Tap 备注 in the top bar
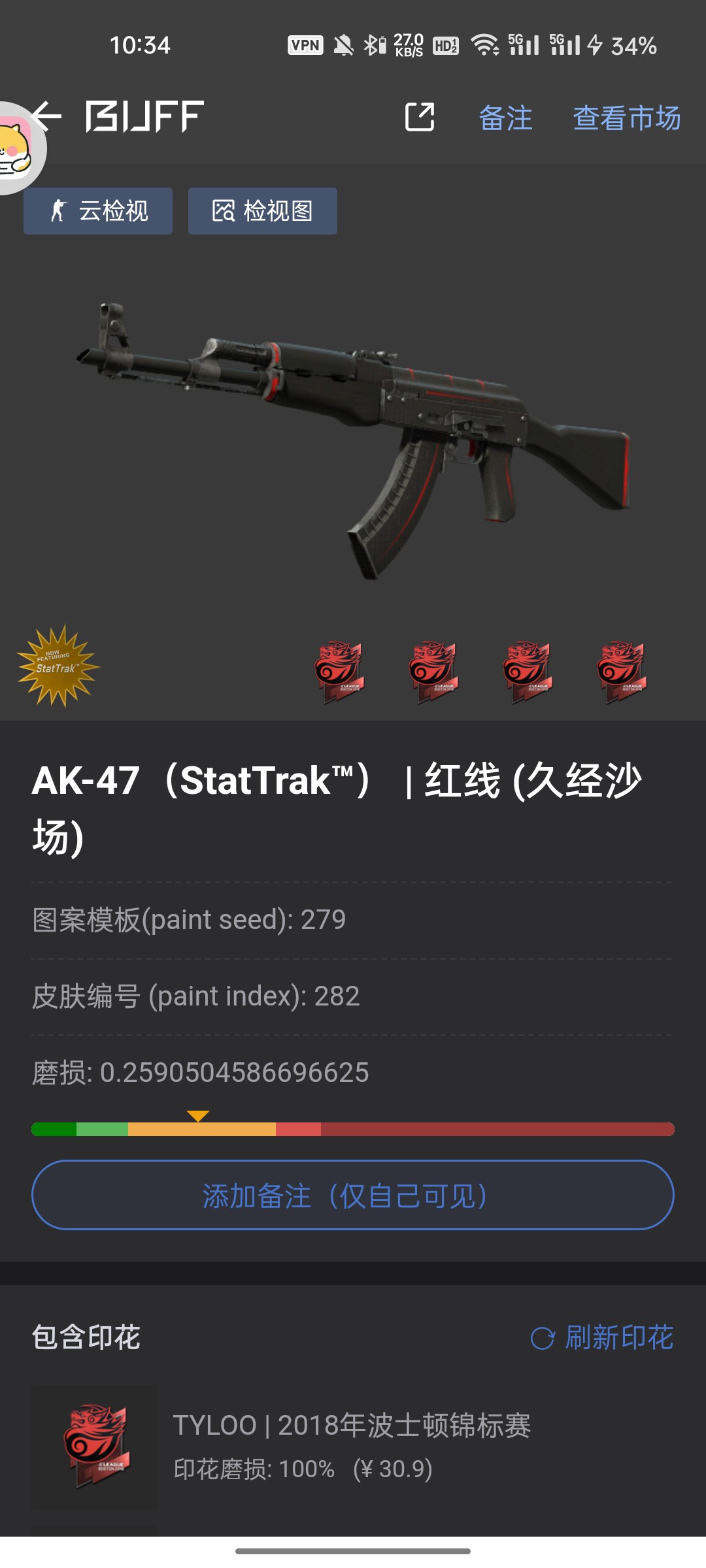This screenshot has height=1568, width=706. [505, 118]
